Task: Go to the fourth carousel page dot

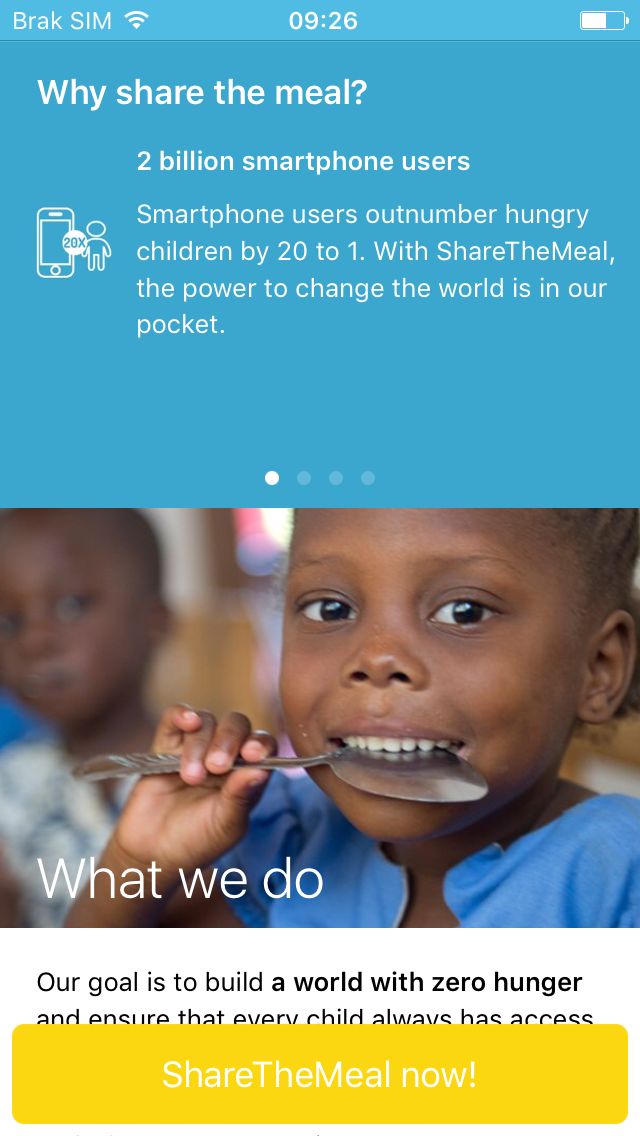Action: tap(368, 478)
